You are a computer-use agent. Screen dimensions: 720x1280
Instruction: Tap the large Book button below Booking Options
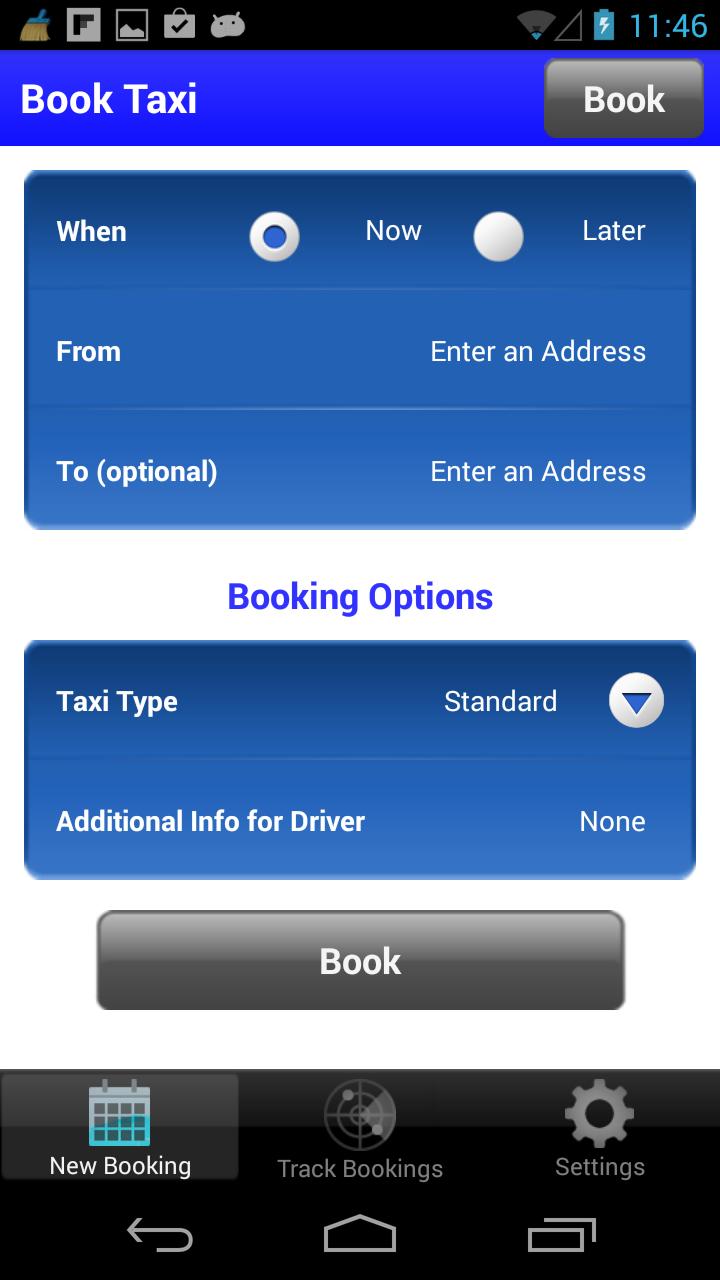[x=360, y=961]
